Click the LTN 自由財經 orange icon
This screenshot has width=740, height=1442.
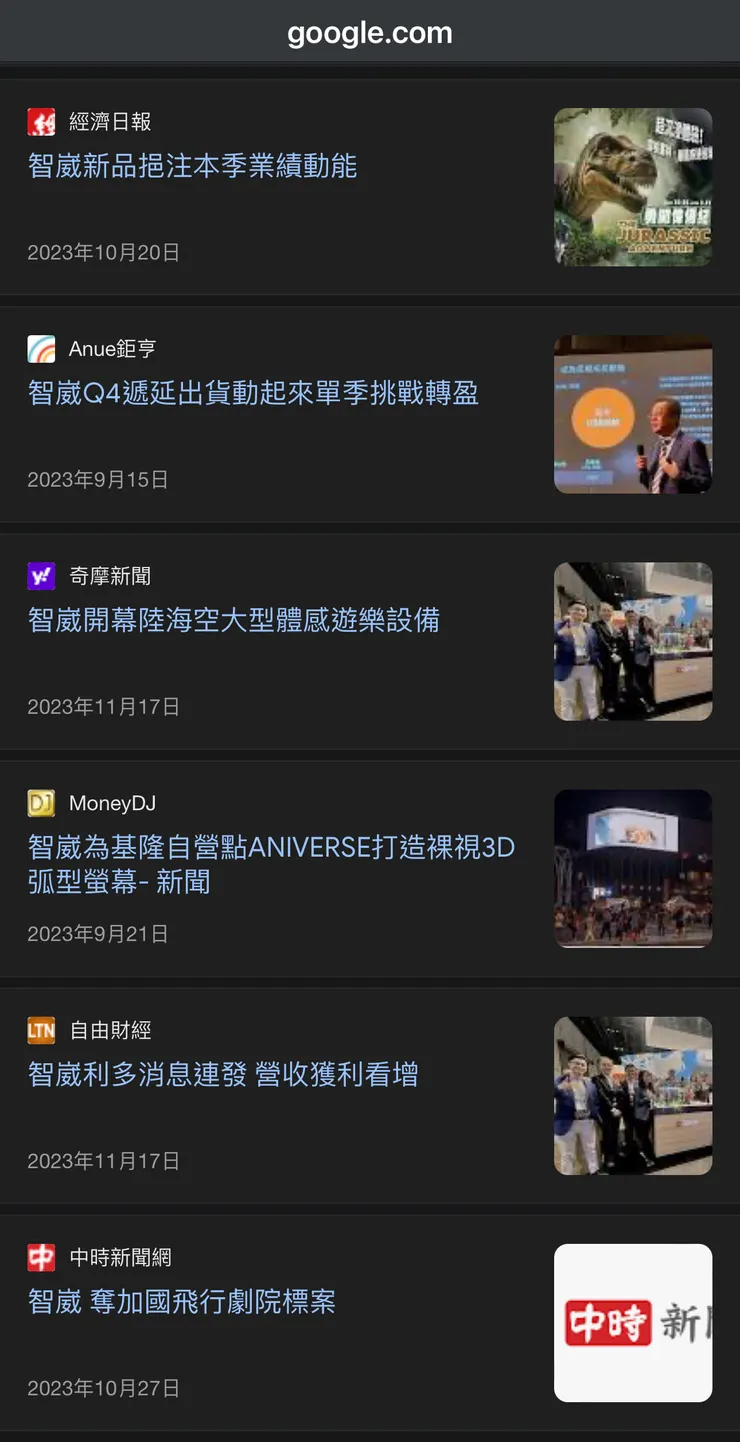(x=40, y=1029)
